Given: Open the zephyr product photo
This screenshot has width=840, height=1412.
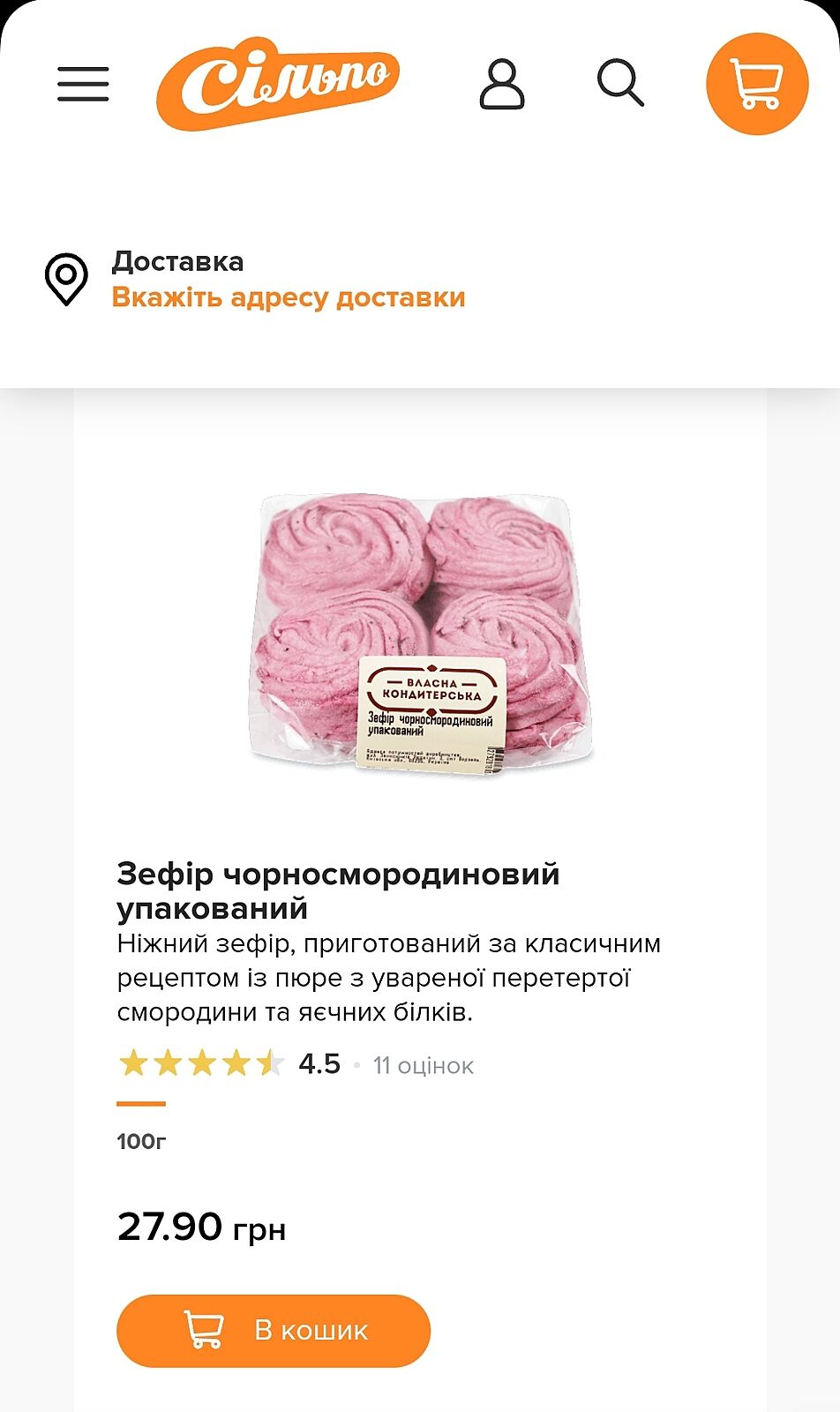Looking at the screenshot, I should click(421, 635).
